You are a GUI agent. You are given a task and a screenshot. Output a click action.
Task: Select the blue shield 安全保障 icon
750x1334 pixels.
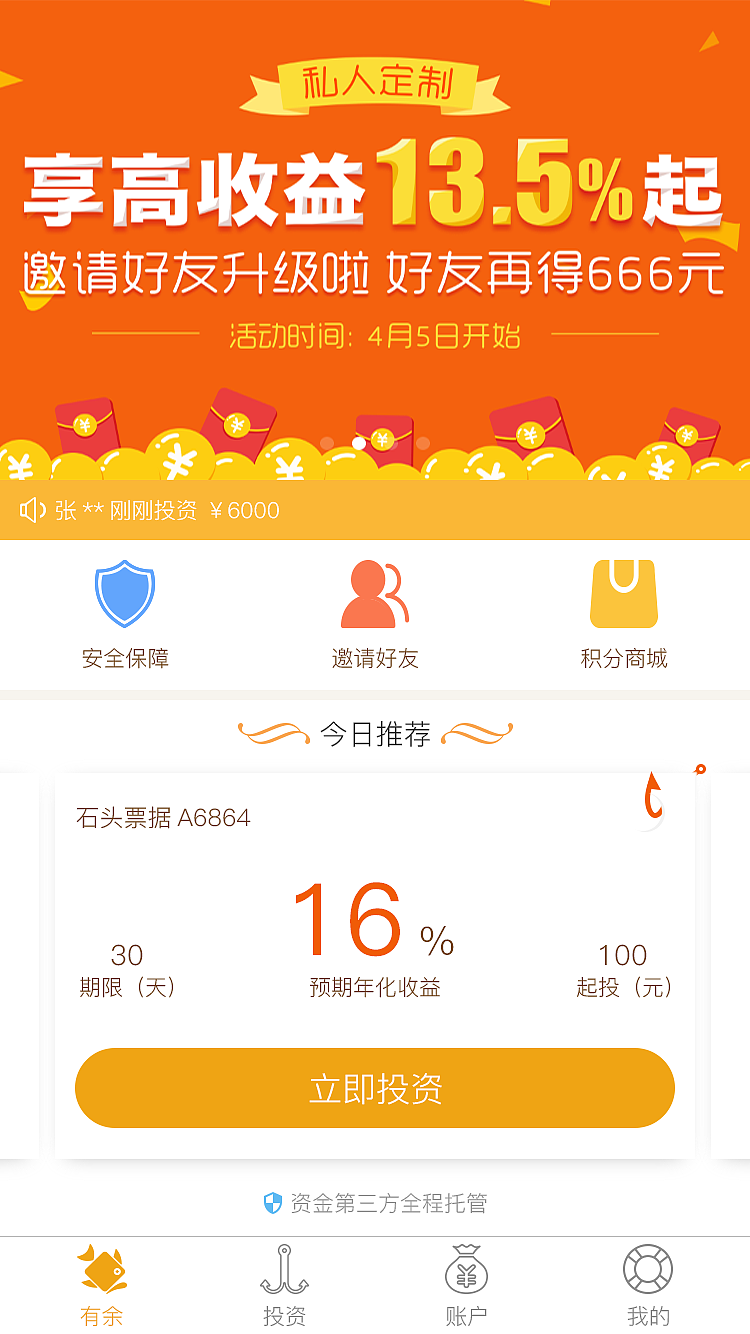click(124, 593)
